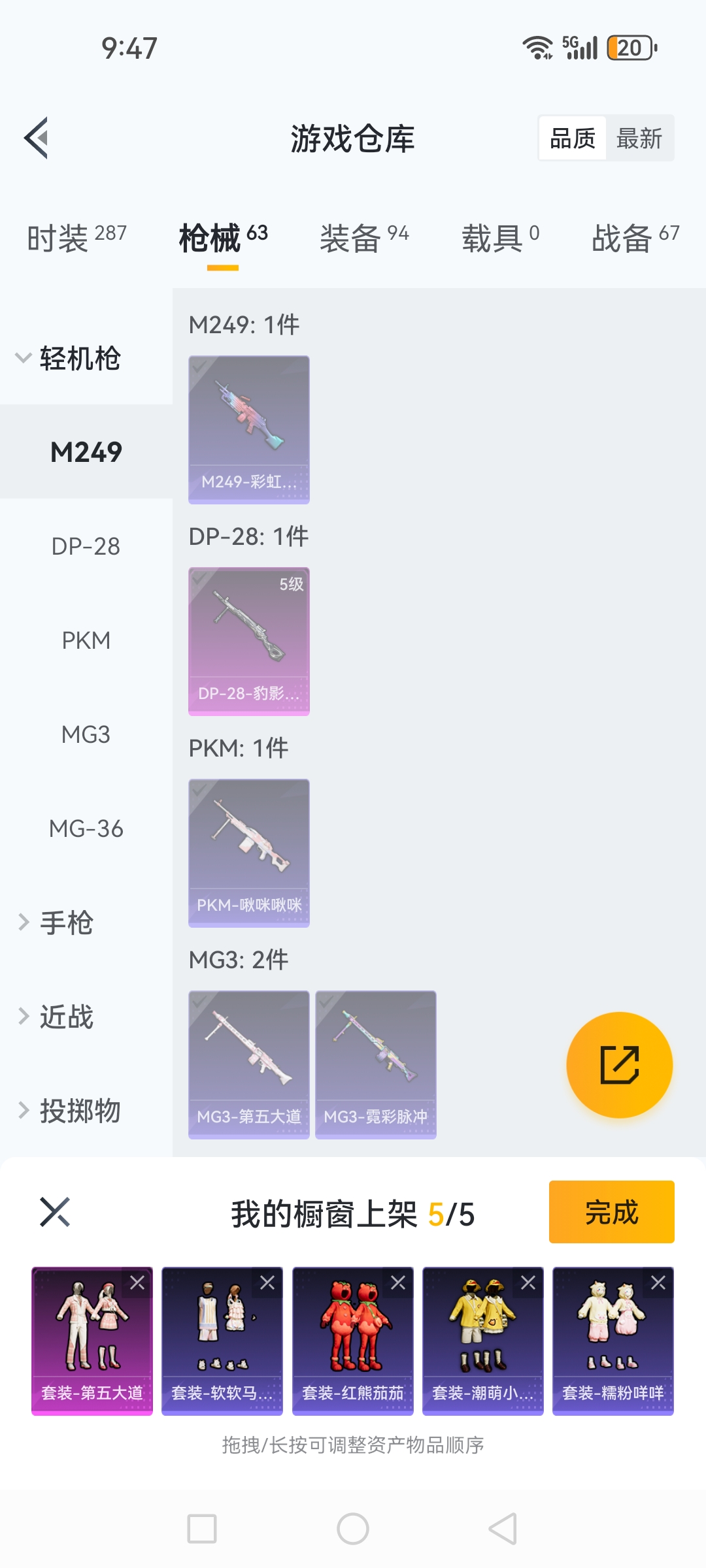Remove 套装-糯粉咩咩 from the showcase
706x1568 pixels.
(658, 1283)
